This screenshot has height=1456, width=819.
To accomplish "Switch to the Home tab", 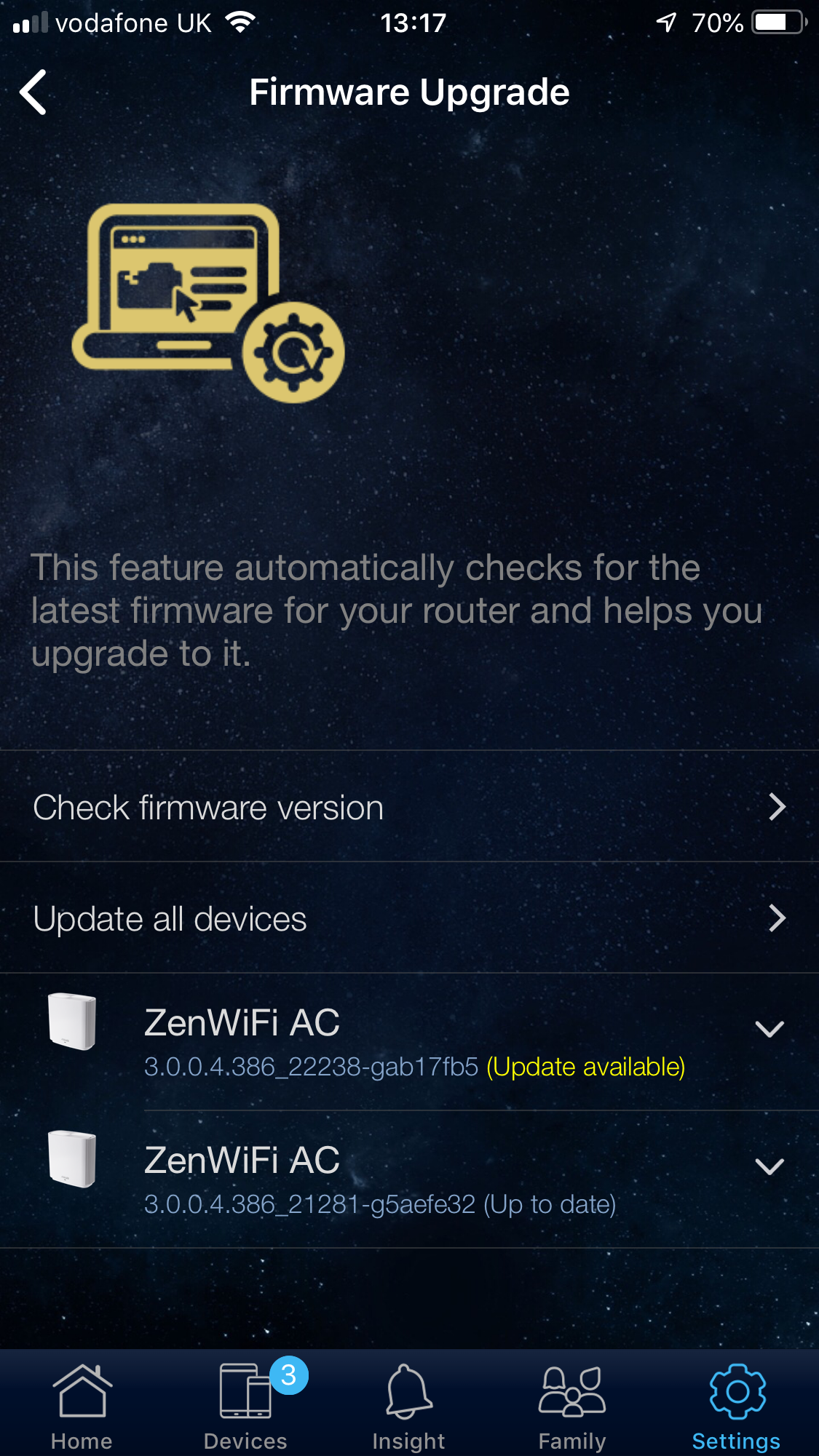I will click(x=82, y=1405).
